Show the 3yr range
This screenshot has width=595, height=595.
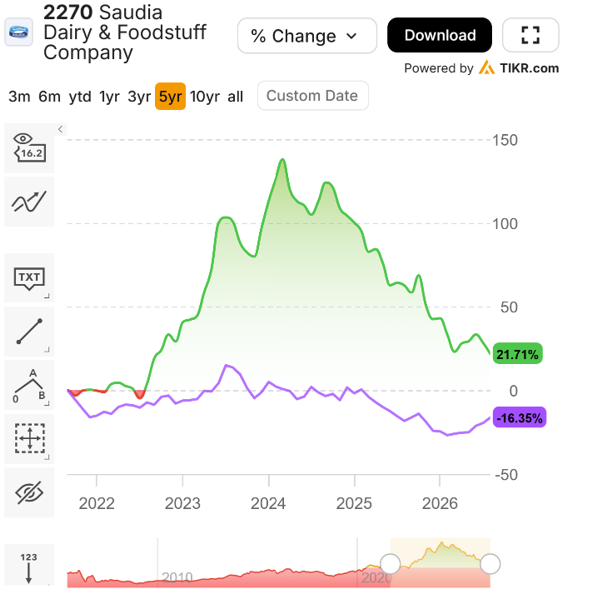pyautogui.click(x=139, y=96)
